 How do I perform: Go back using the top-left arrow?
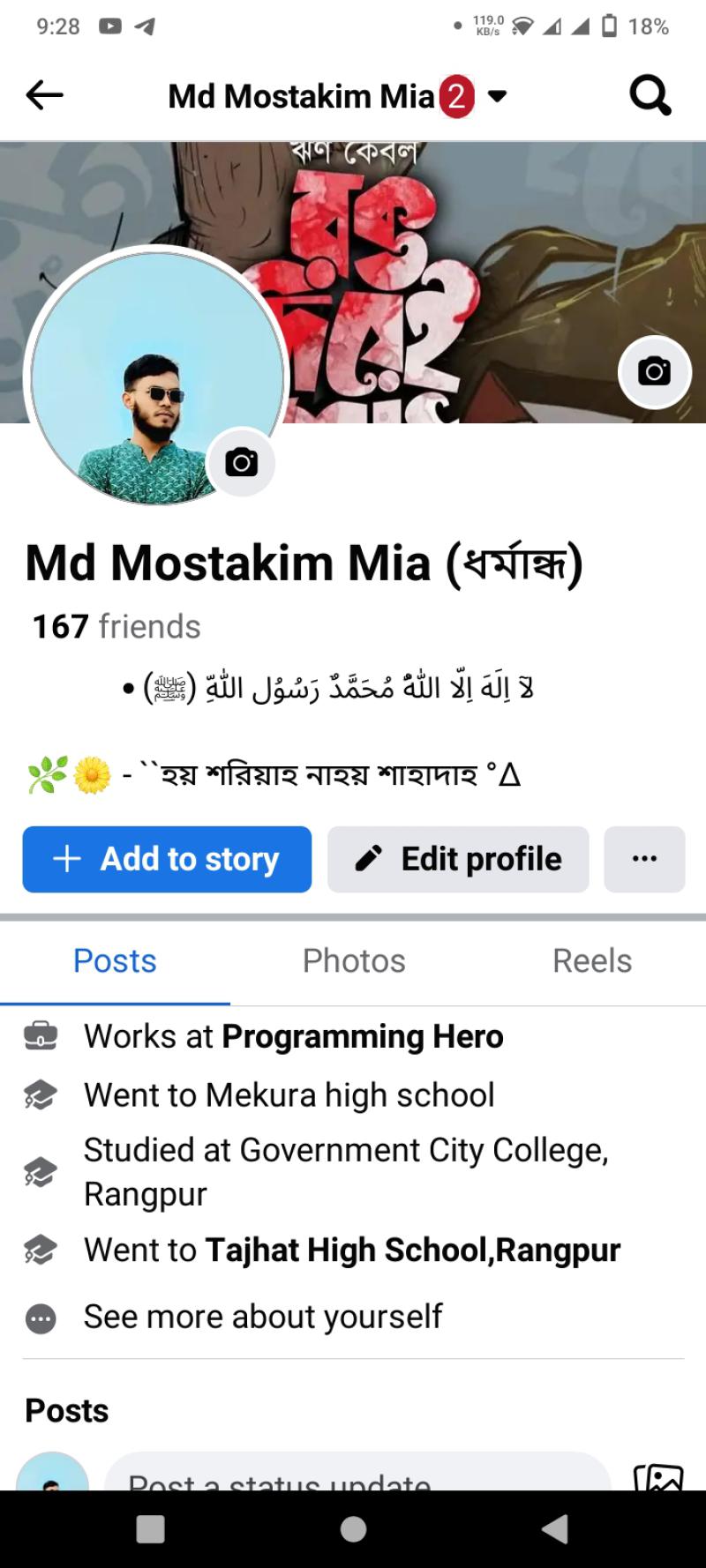(x=45, y=95)
